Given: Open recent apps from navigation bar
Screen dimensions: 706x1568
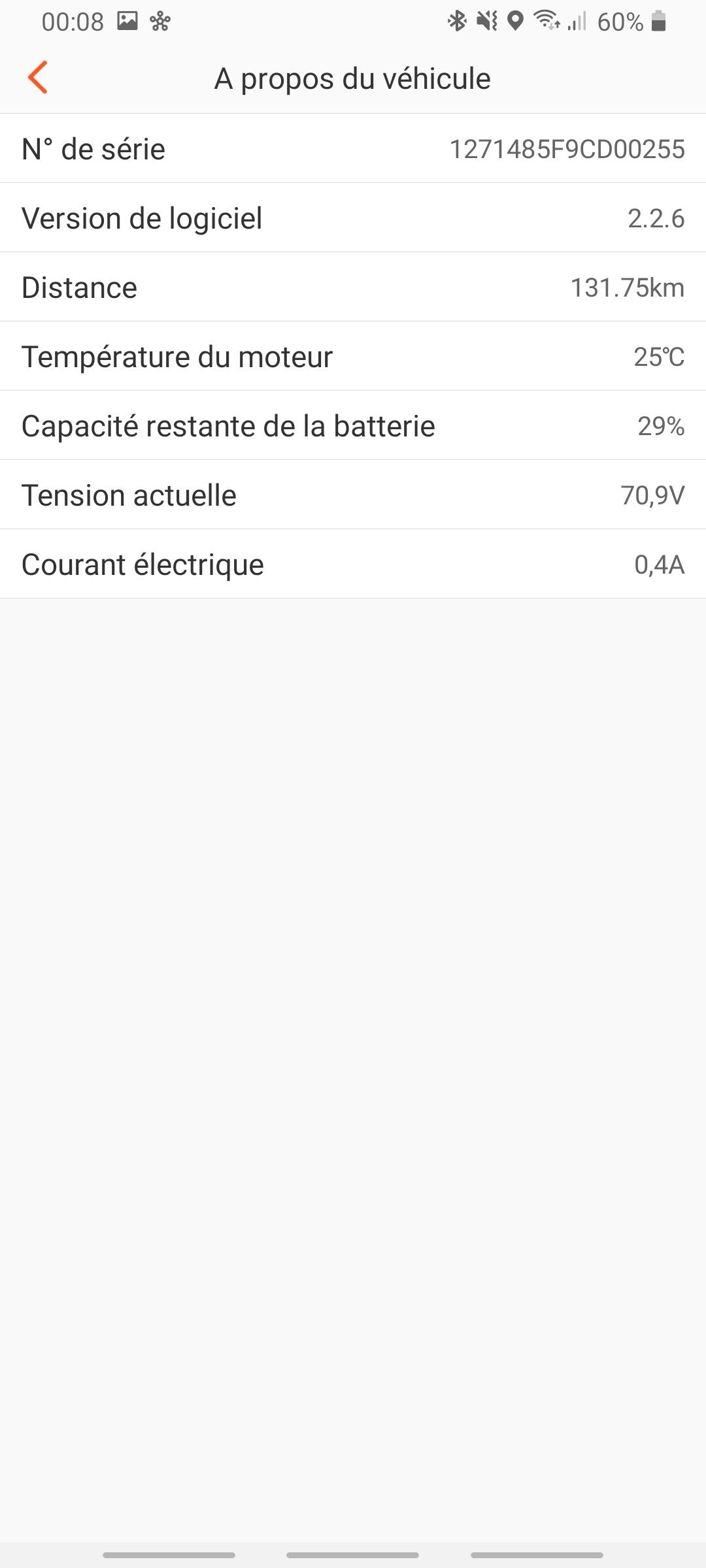Looking at the screenshot, I should pyautogui.click(x=169, y=1555).
